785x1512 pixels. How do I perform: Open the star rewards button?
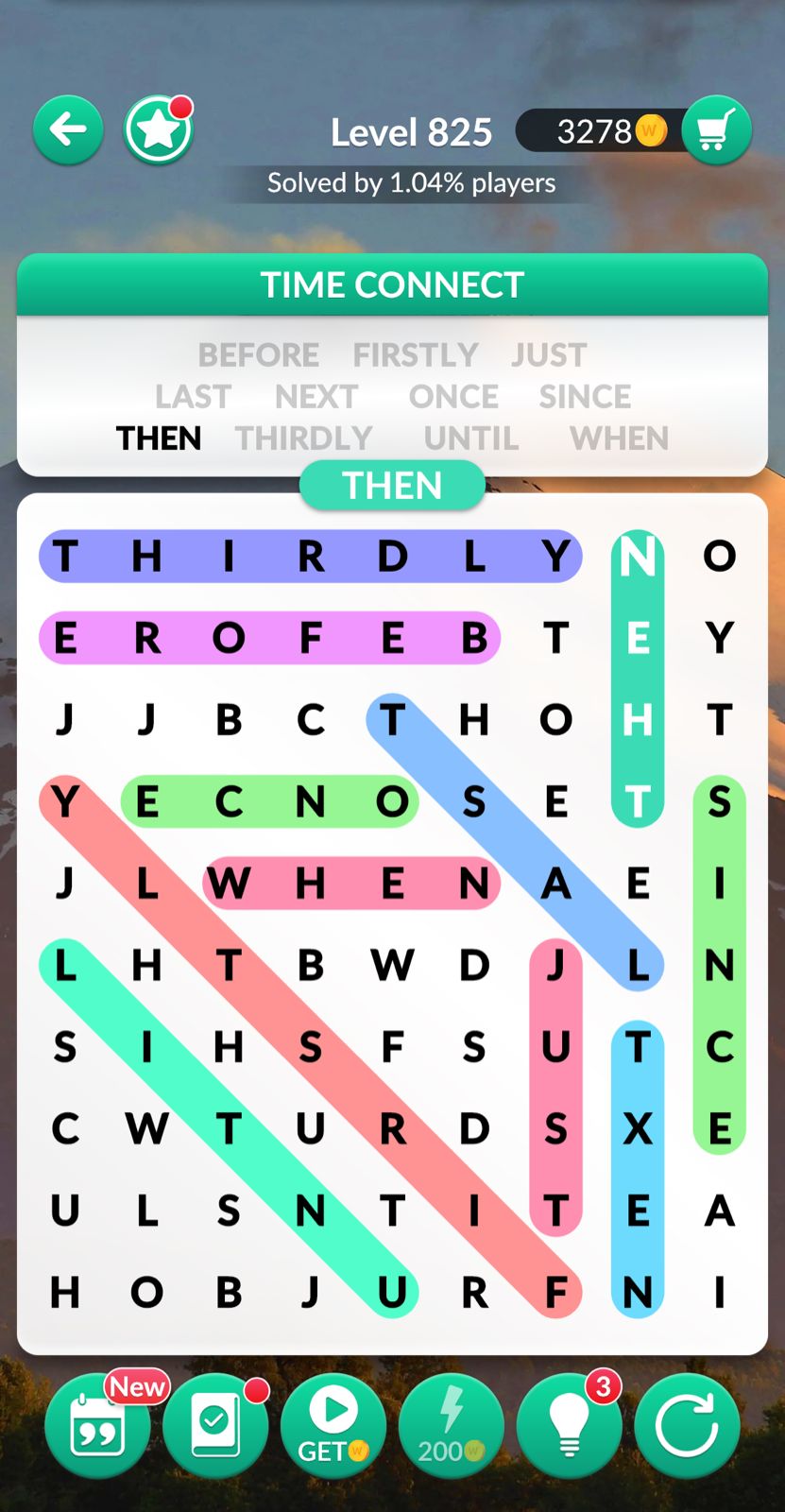point(158,130)
